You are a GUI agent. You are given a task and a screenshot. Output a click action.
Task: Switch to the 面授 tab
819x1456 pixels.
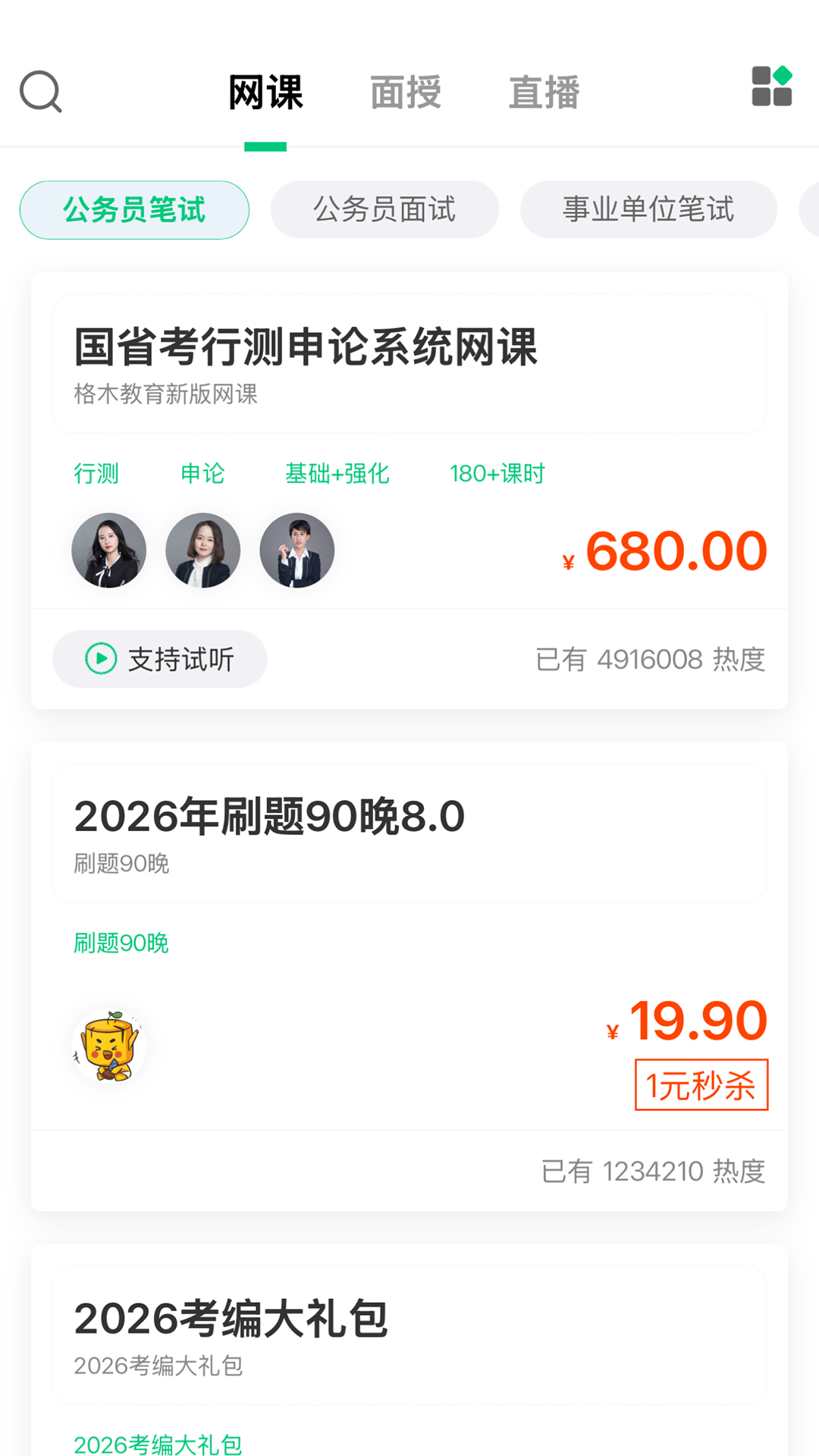(x=406, y=93)
